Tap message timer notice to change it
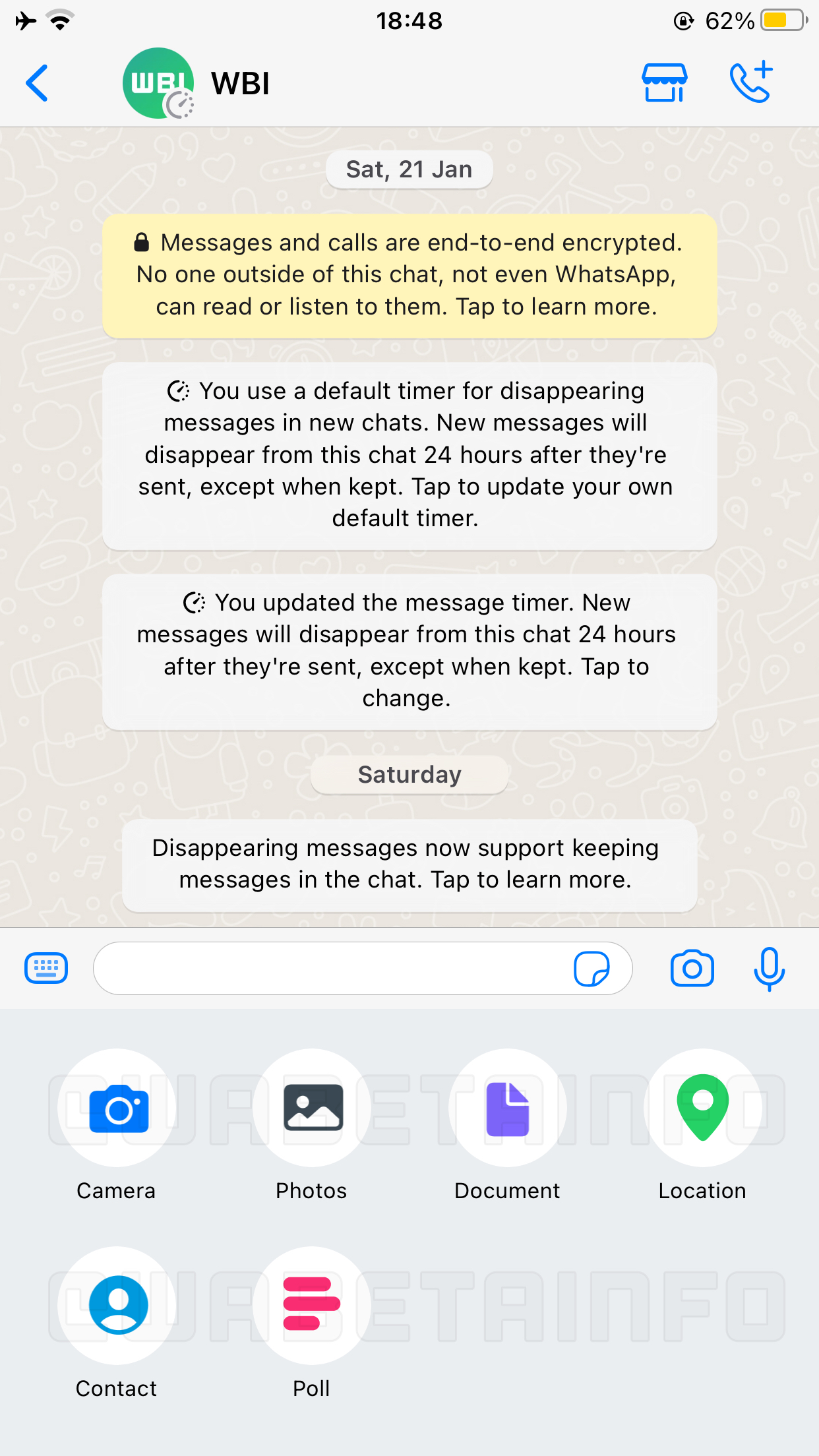The height and width of the screenshot is (1456, 819). [x=409, y=651]
